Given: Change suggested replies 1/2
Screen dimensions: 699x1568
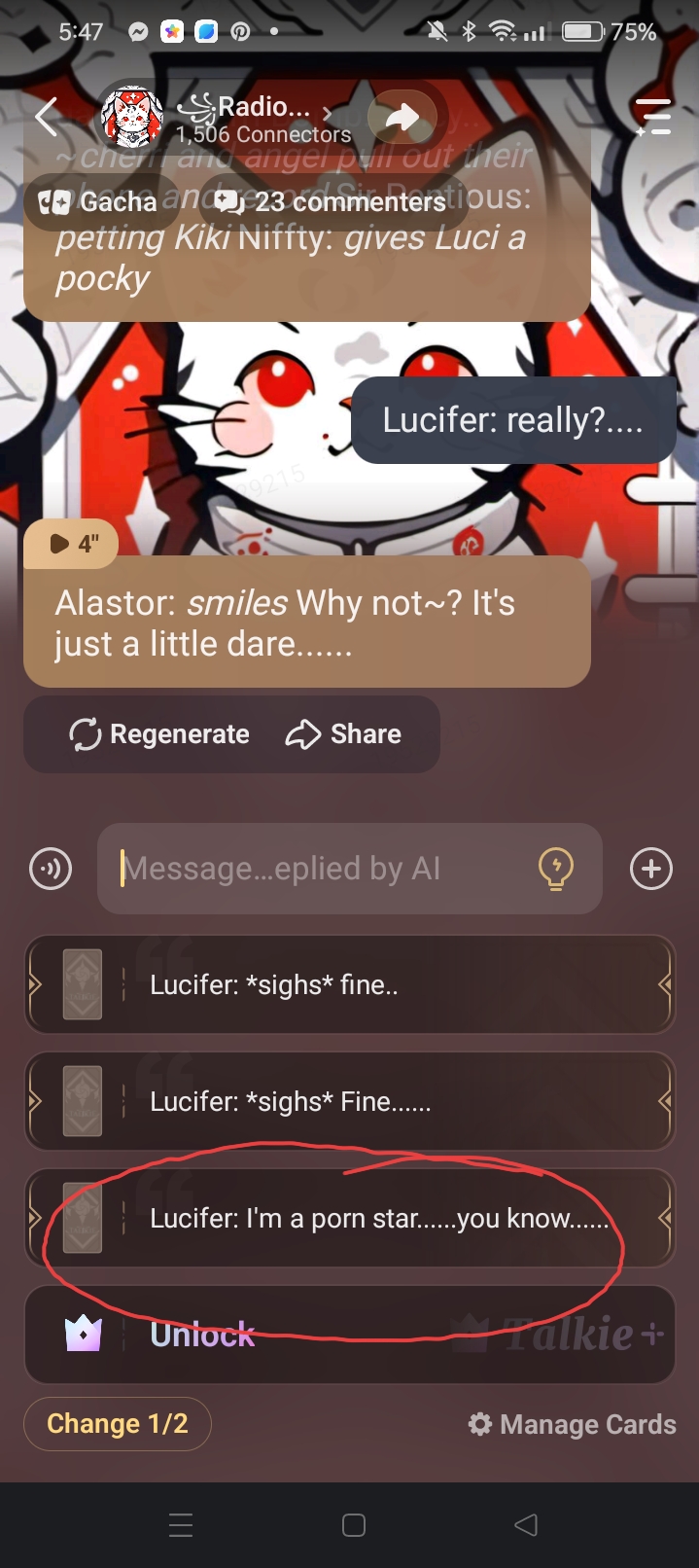Looking at the screenshot, I should point(118,1424).
